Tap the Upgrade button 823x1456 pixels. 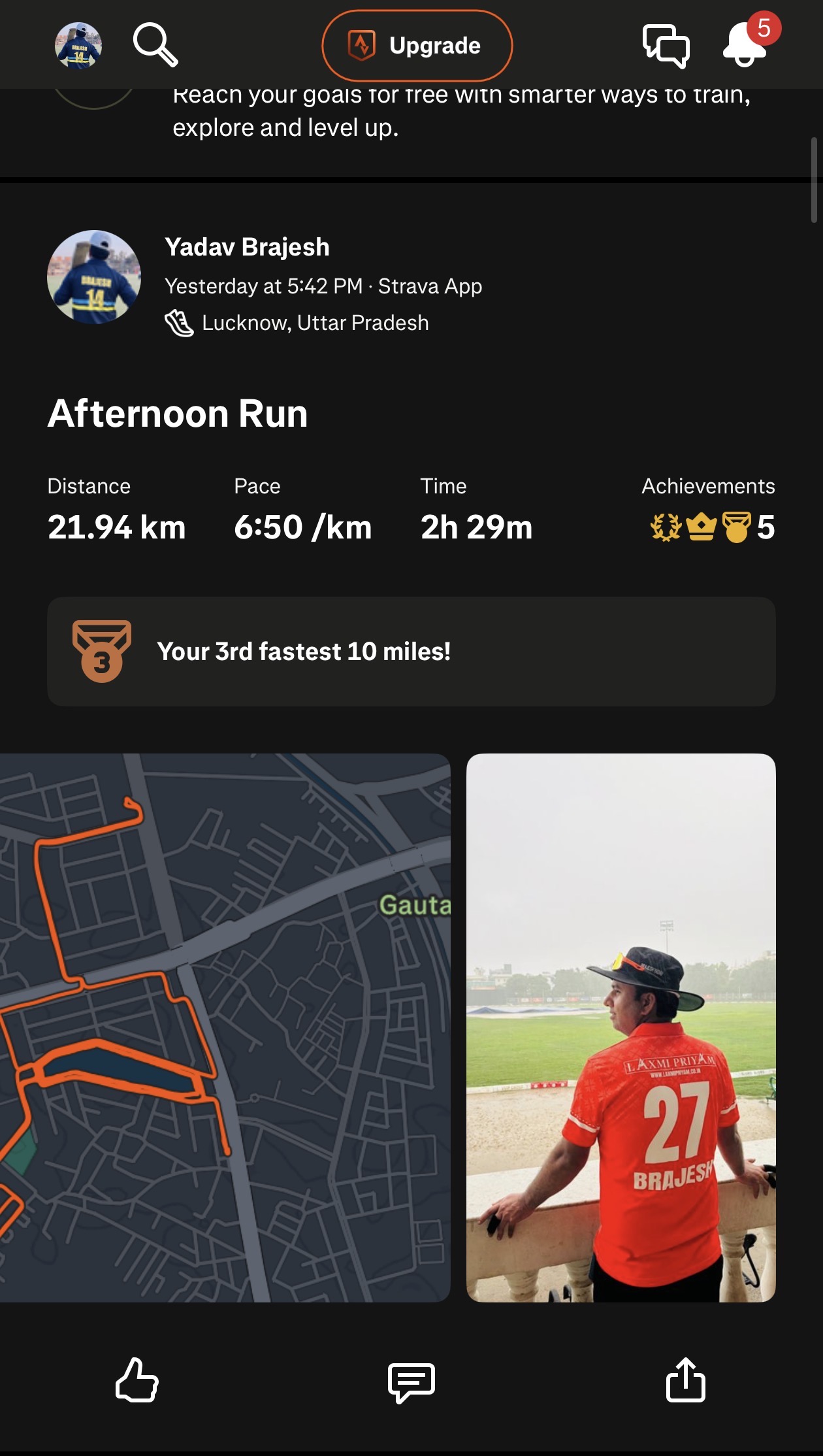417,45
